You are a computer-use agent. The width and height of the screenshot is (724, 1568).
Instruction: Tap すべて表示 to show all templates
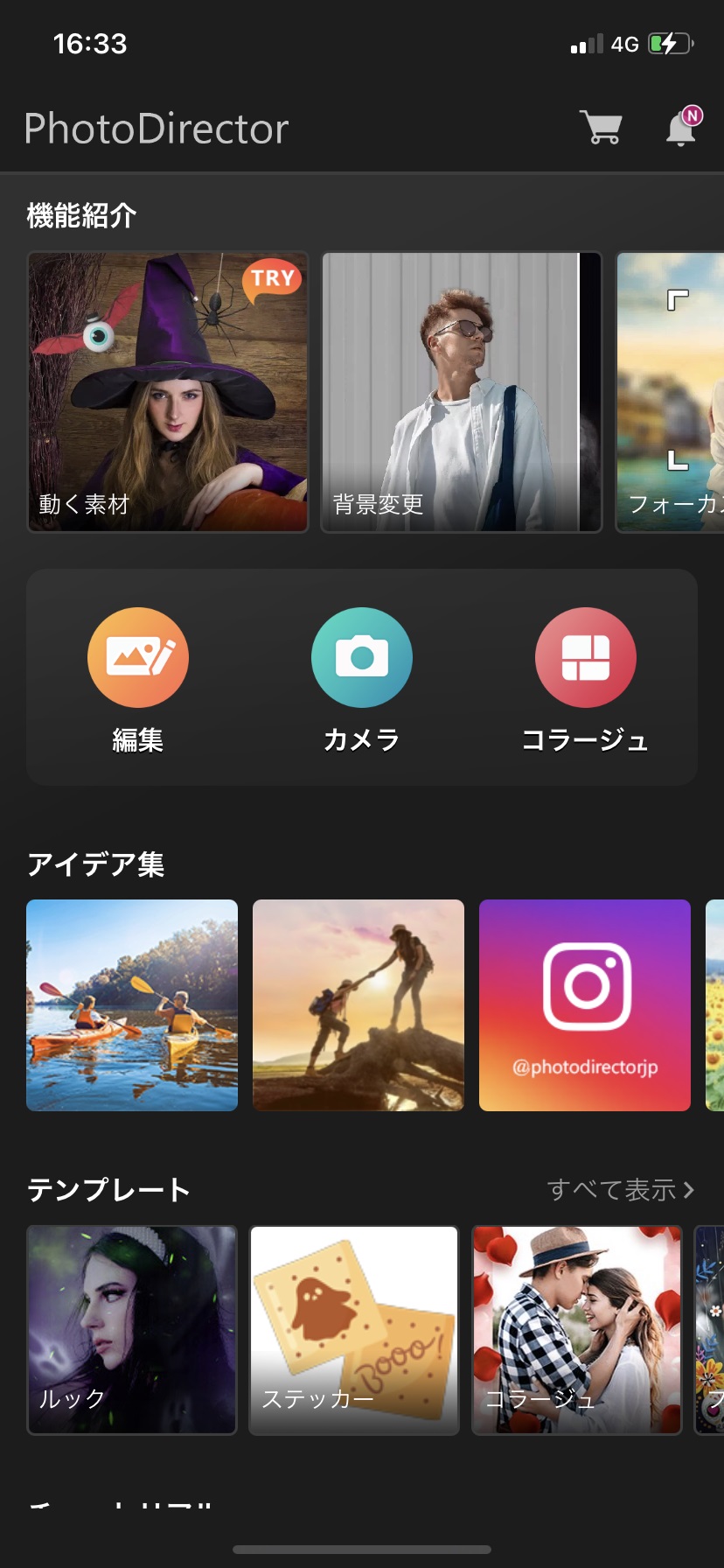(620, 1190)
